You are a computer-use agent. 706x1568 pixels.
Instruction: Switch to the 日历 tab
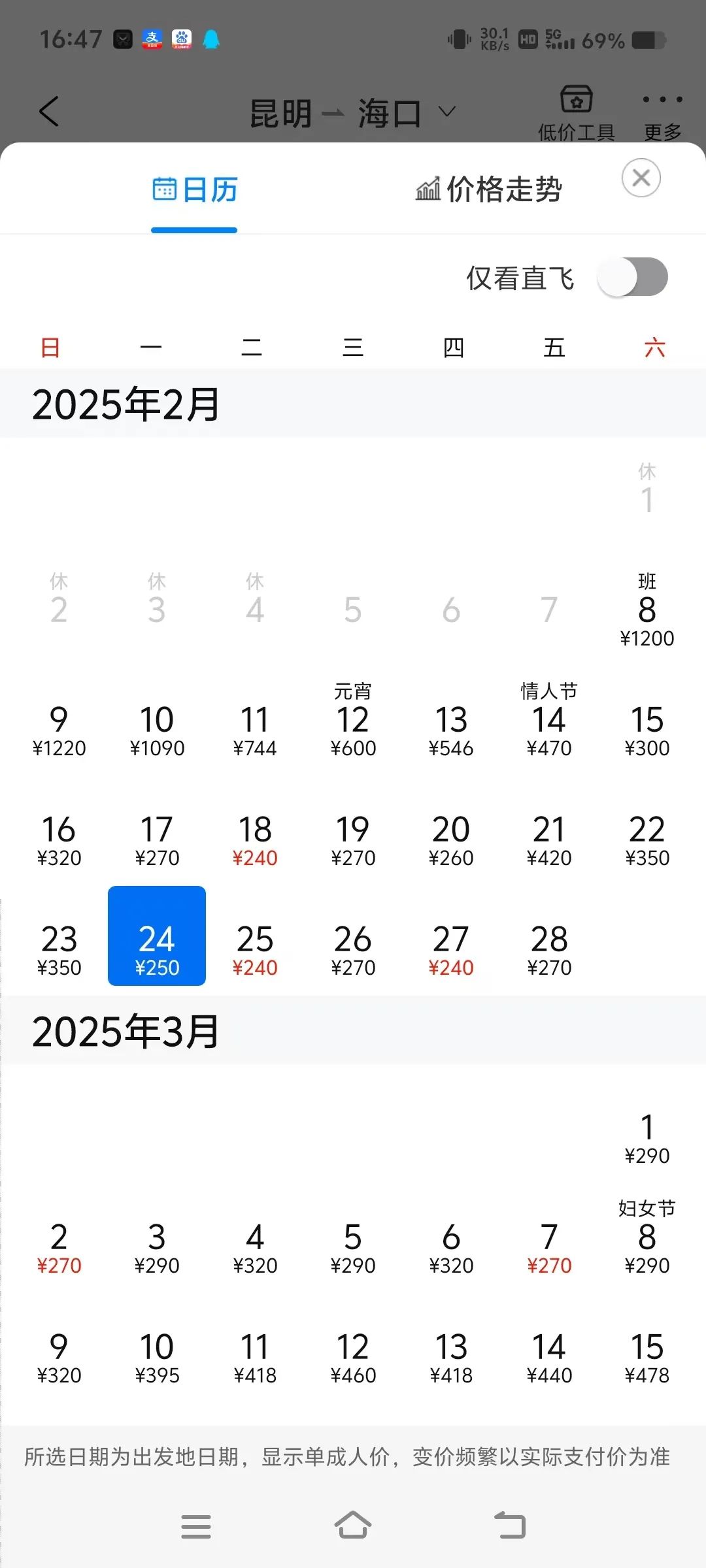[x=193, y=189]
